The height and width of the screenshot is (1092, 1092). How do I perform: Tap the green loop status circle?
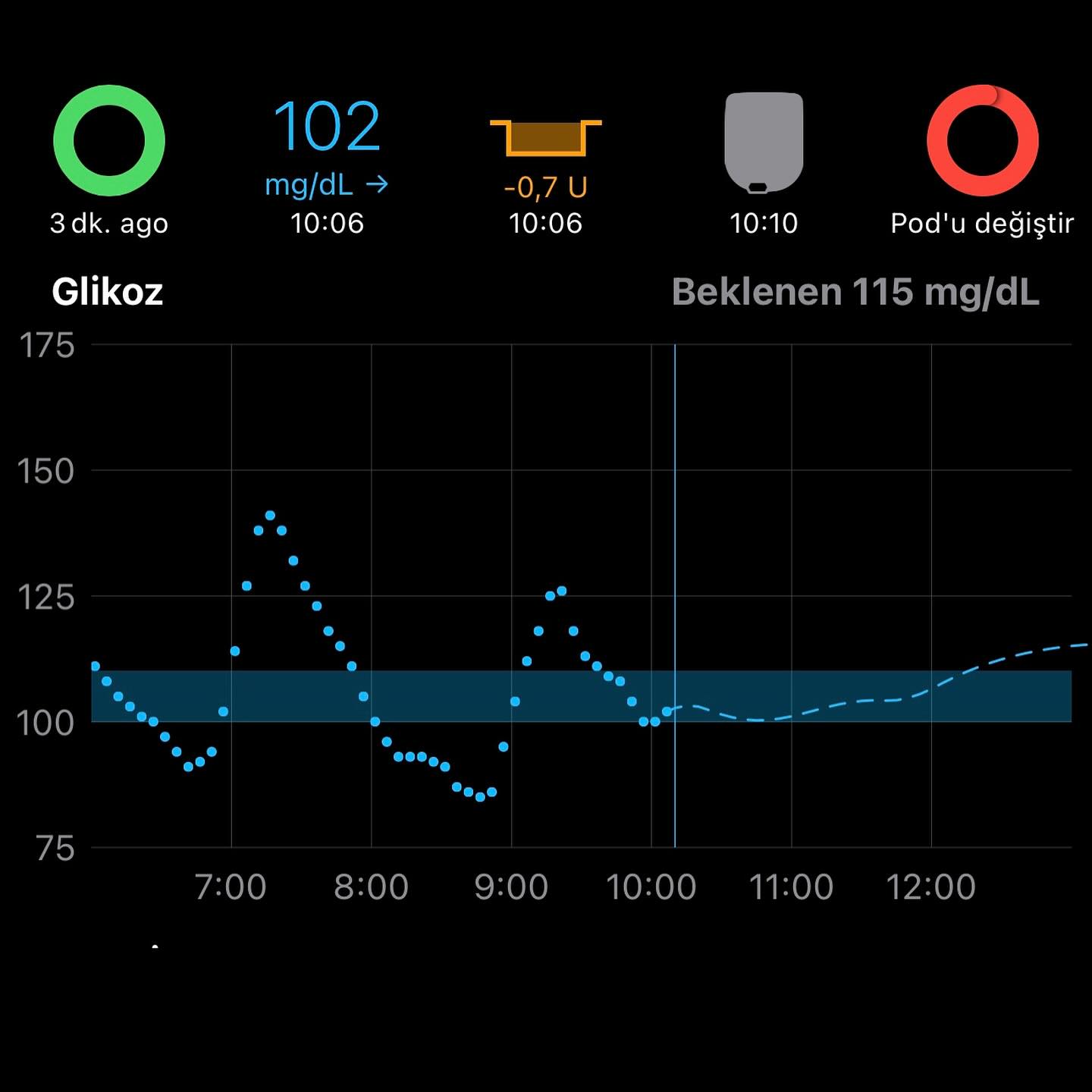pos(109,141)
